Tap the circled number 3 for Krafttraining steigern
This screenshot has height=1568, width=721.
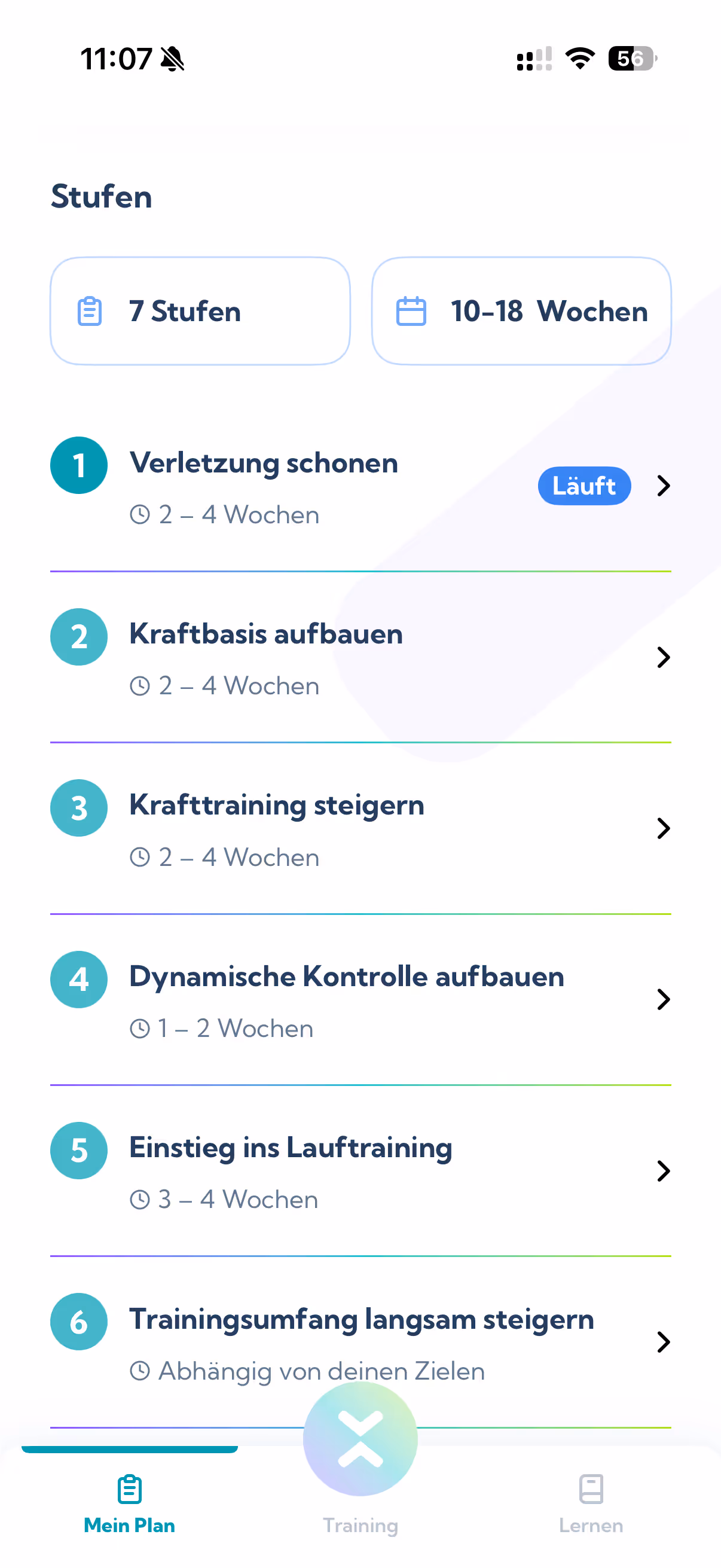tap(78, 808)
